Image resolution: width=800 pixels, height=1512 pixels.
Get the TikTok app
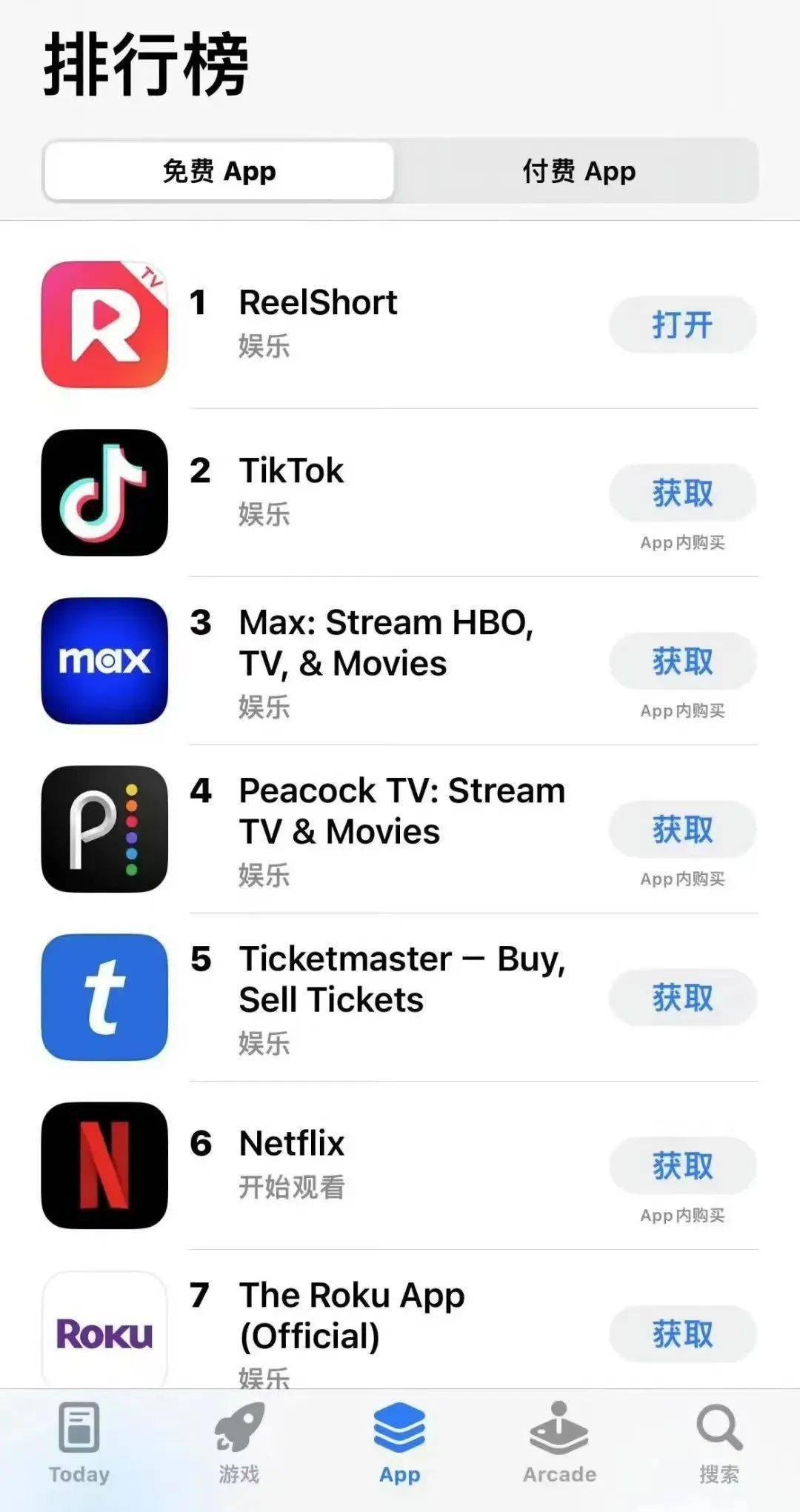pyautogui.click(x=682, y=493)
